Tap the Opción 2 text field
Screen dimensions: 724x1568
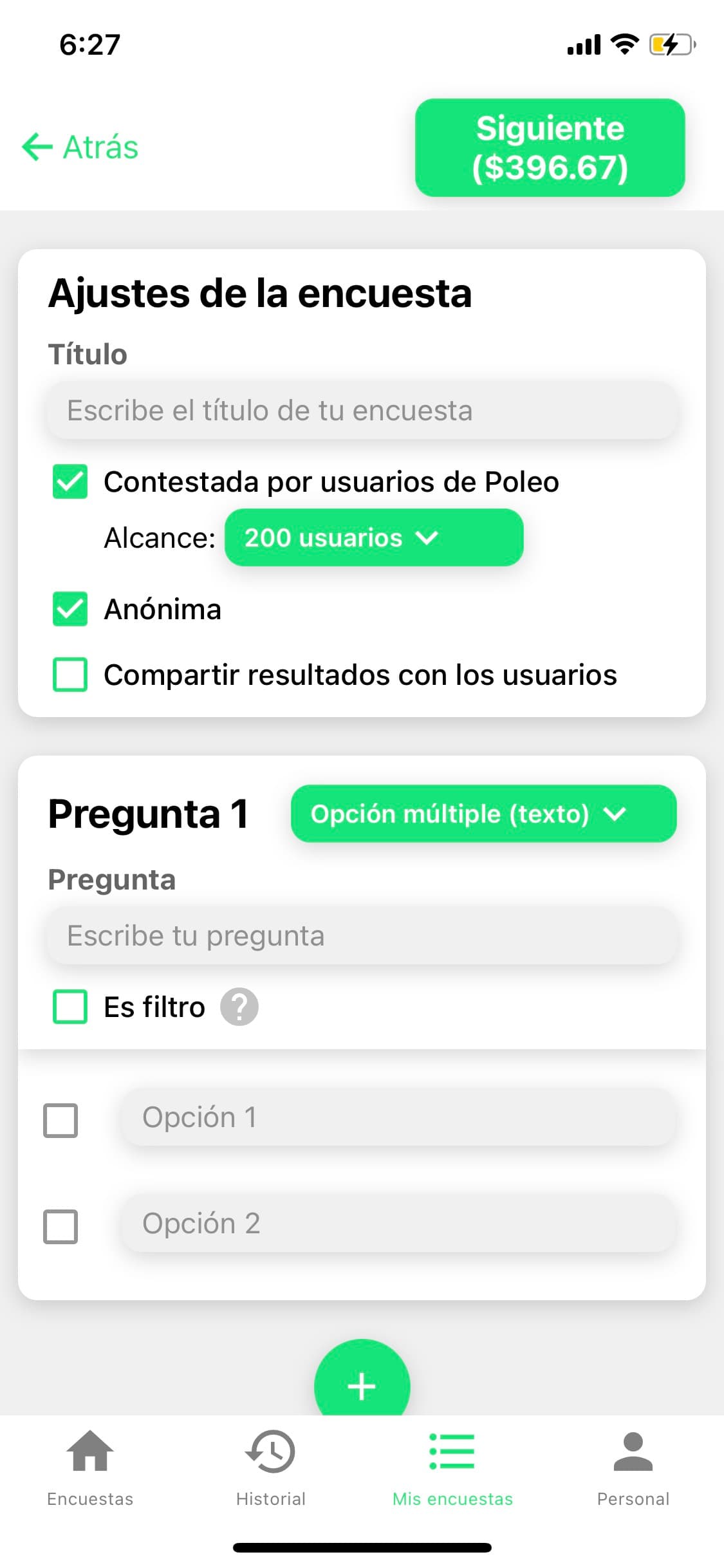click(x=399, y=1224)
